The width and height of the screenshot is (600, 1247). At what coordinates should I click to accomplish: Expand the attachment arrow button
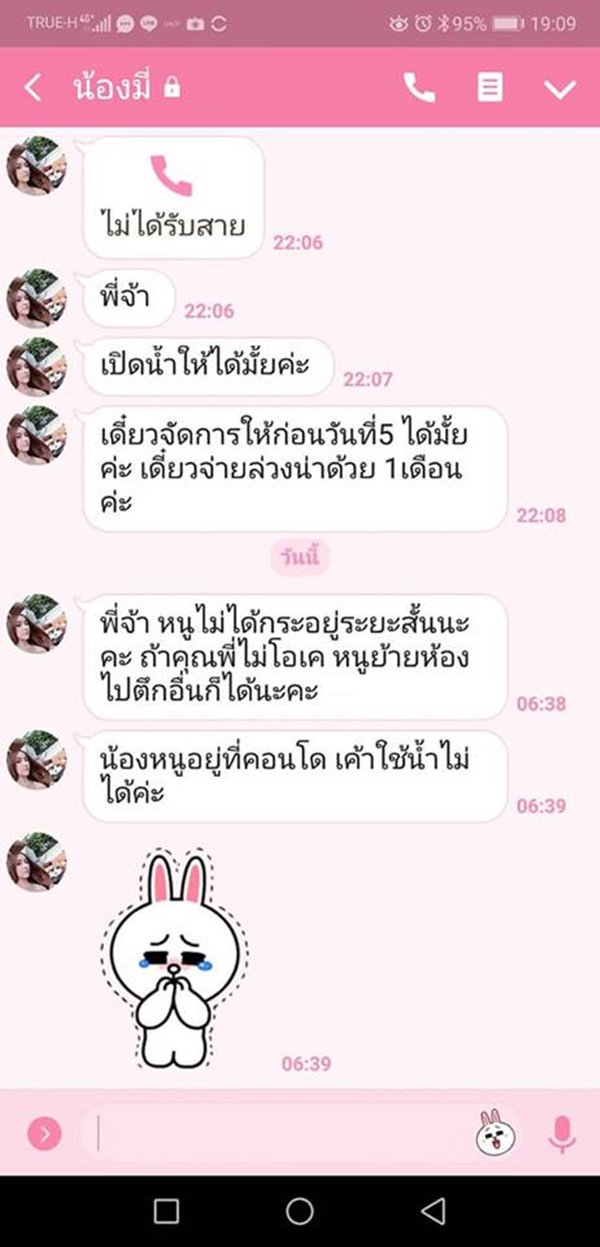coord(44,1133)
